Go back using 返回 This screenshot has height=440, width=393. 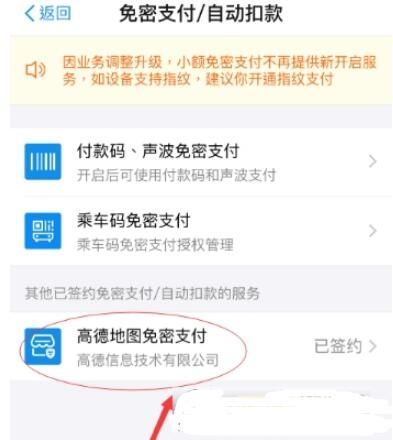pos(48,13)
